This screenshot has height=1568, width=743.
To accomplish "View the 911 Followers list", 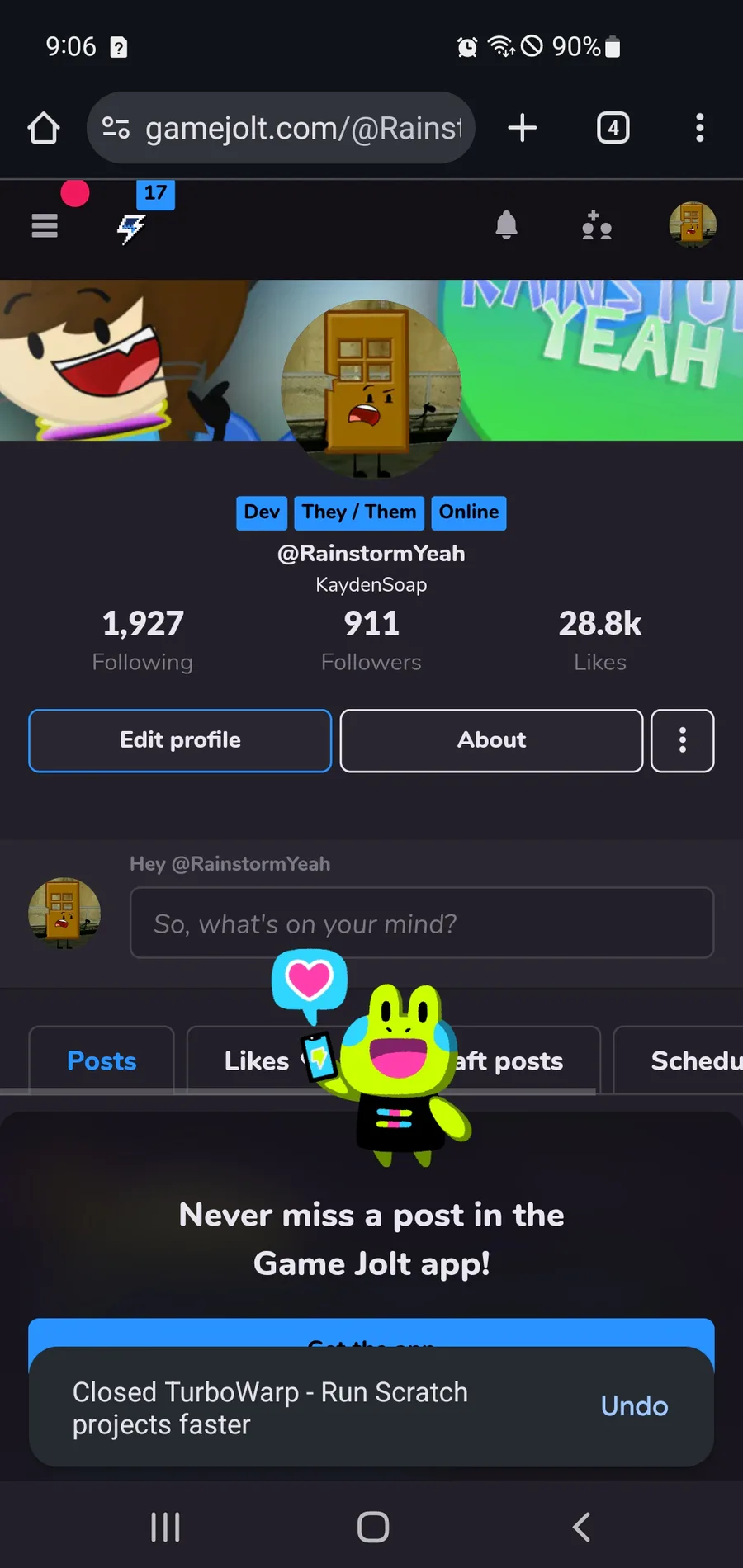I will 371,640.
